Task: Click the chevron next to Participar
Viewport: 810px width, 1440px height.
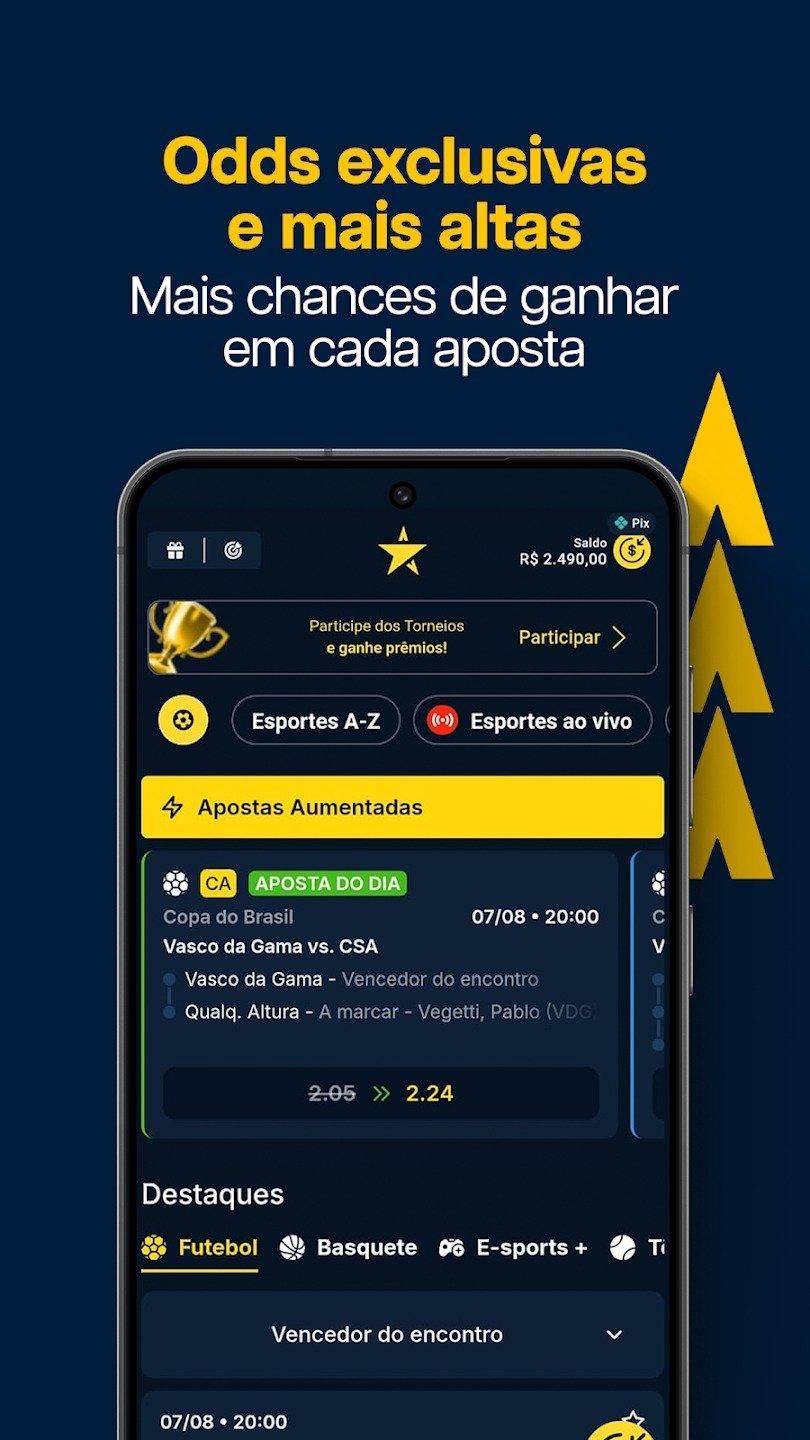Action: [620, 637]
